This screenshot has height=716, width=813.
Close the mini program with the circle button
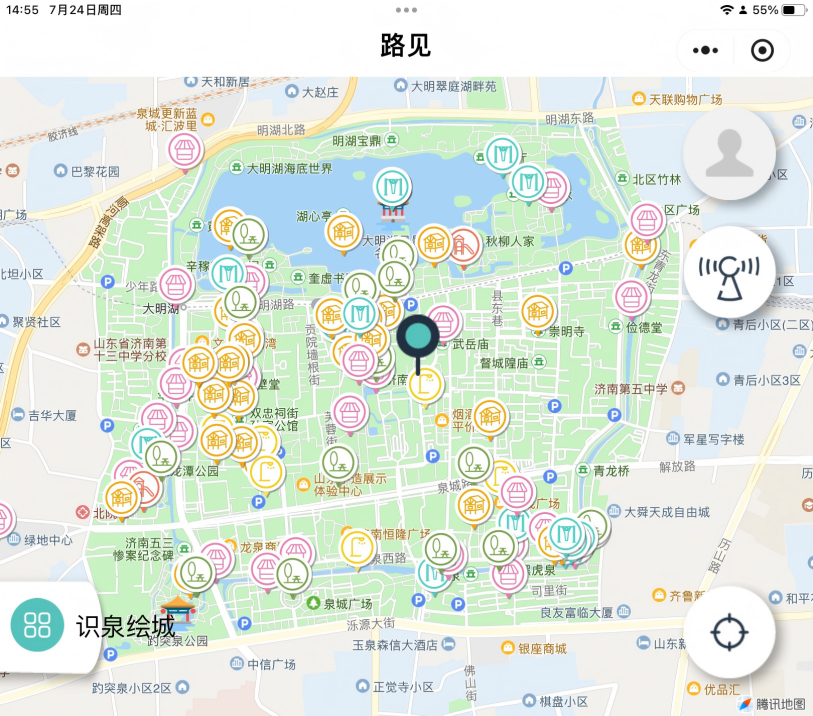click(x=762, y=50)
